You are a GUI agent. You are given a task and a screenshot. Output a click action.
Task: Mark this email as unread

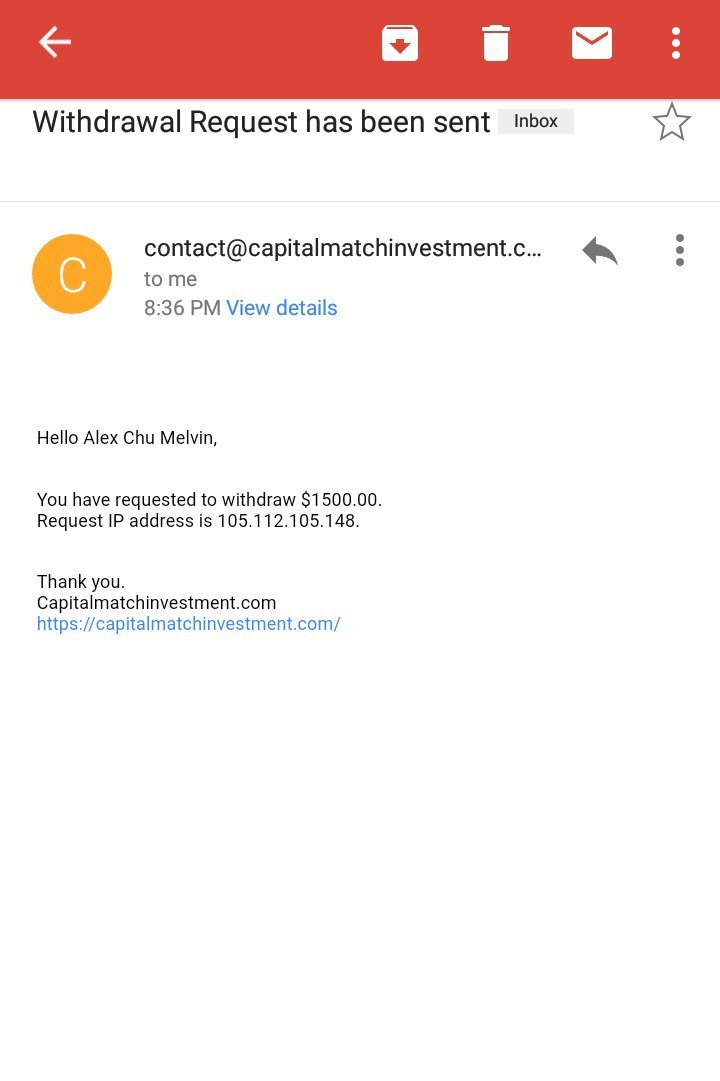[x=592, y=43]
